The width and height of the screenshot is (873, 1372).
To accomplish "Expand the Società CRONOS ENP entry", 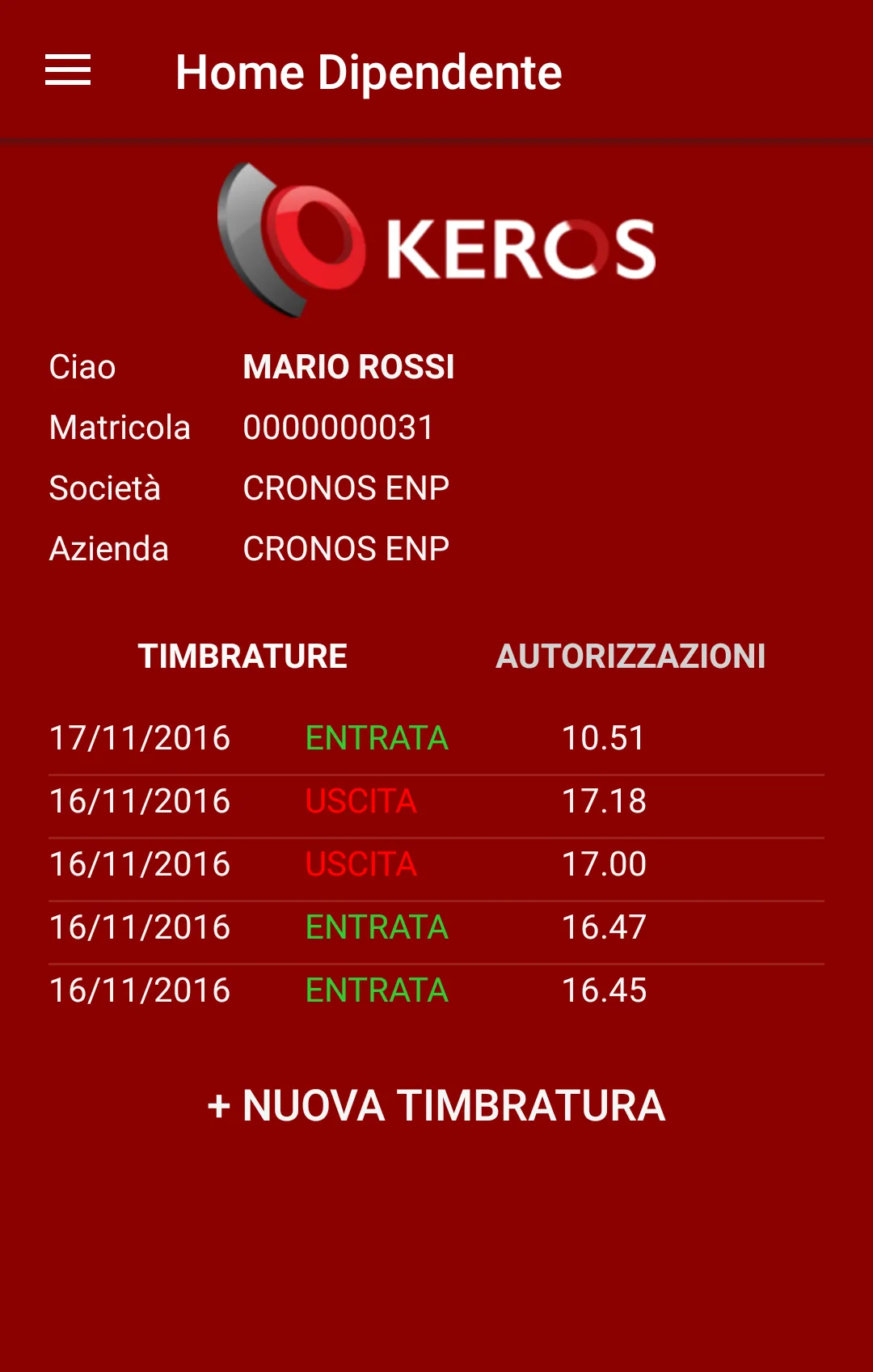I will click(x=346, y=488).
